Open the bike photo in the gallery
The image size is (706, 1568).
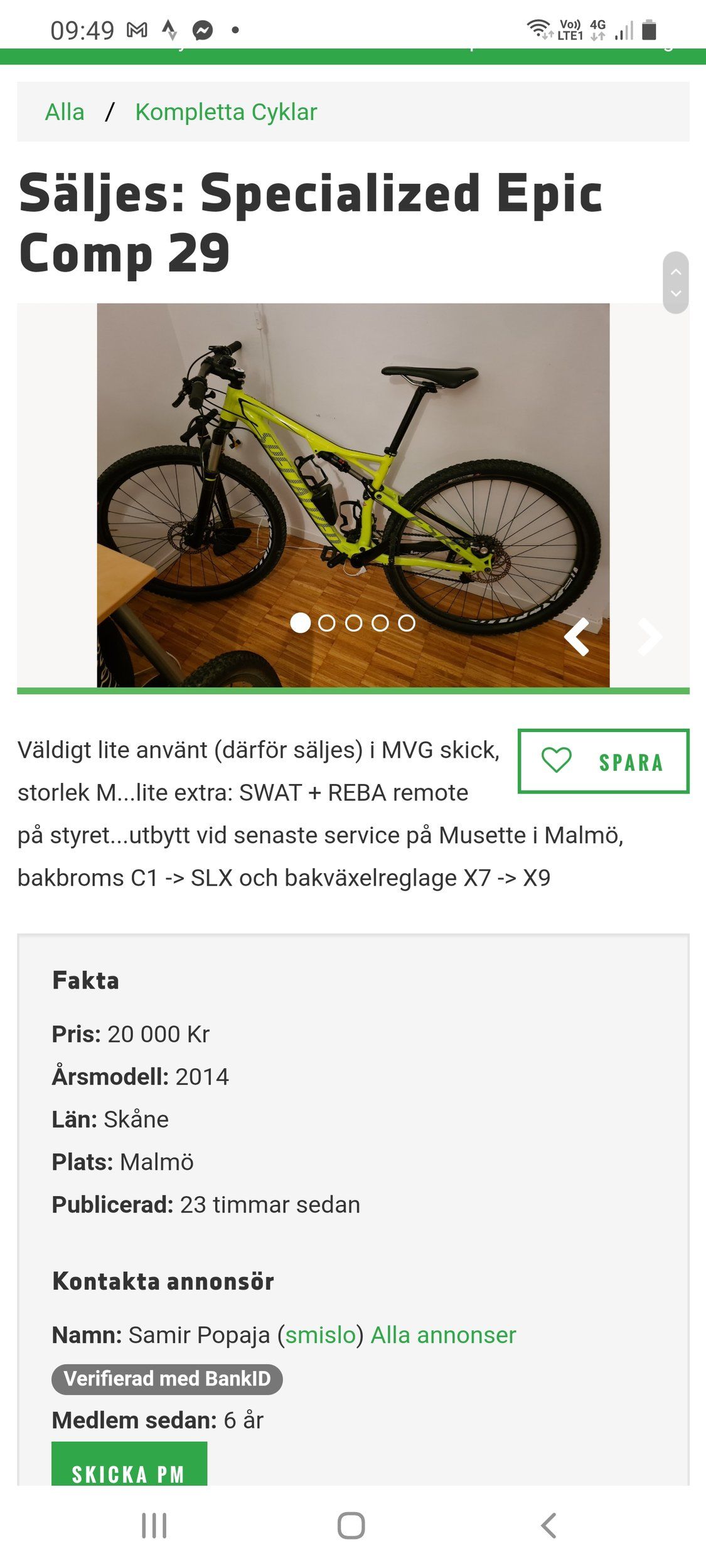(353, 477)
